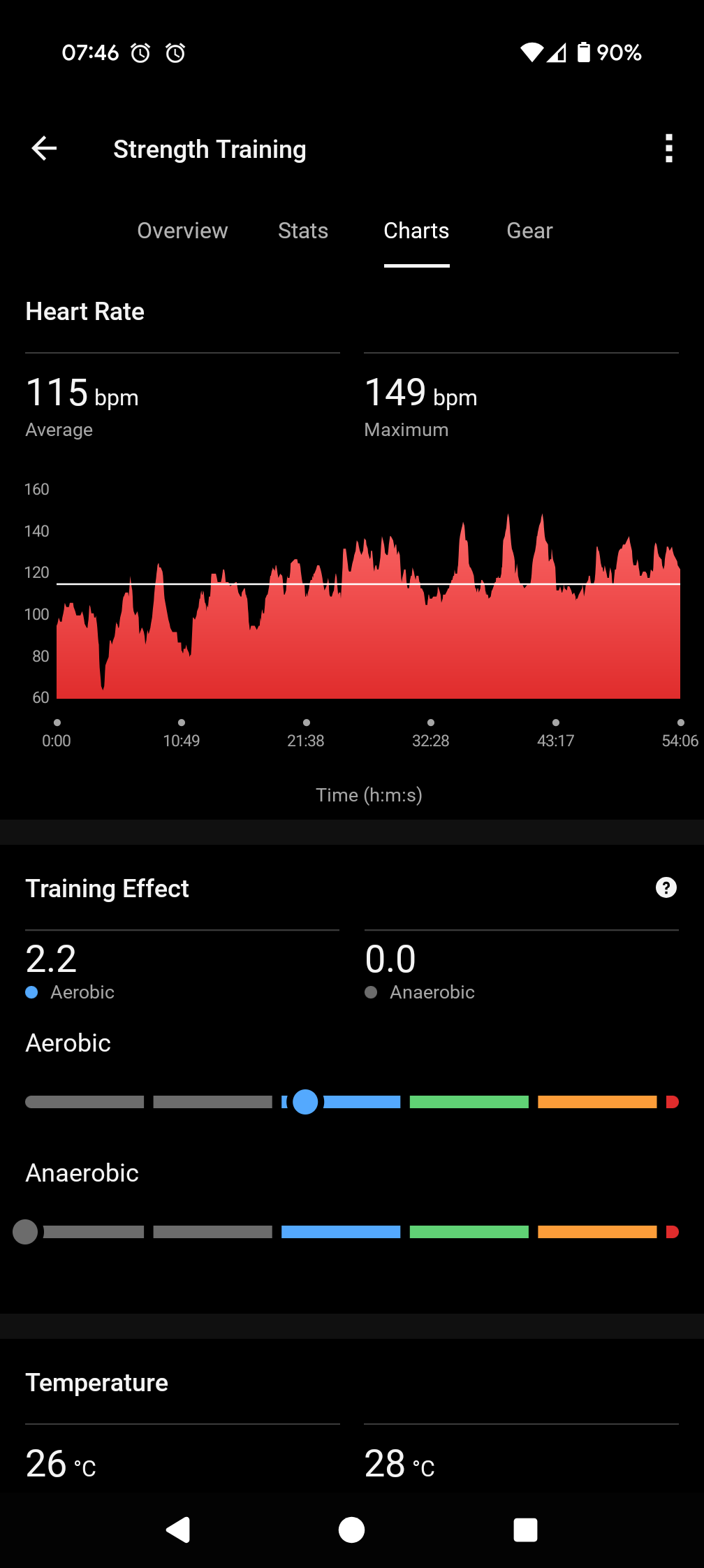Tap the system home button
The height and width of the screenshot is (1568, 704).
coord(351,1530)
